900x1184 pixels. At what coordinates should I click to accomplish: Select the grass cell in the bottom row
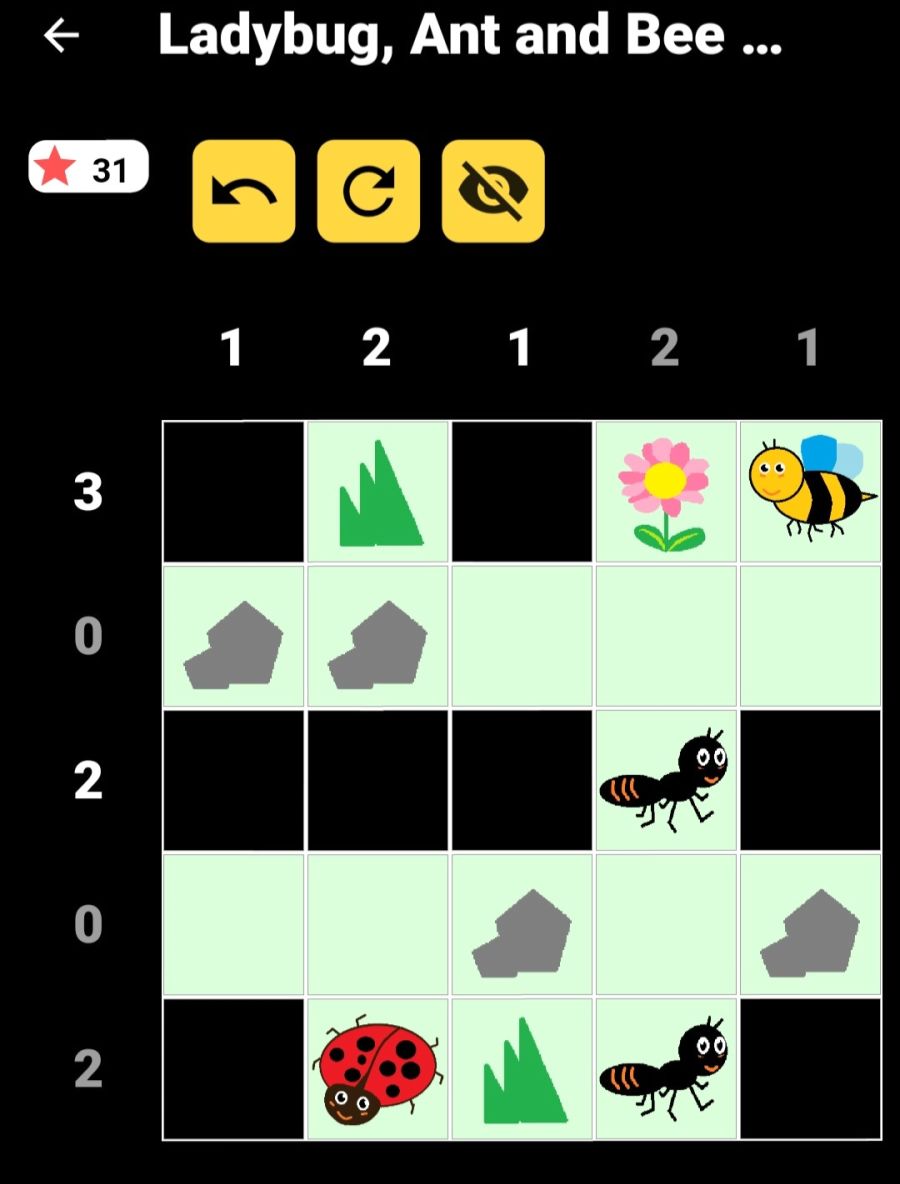pos(522,1069)
